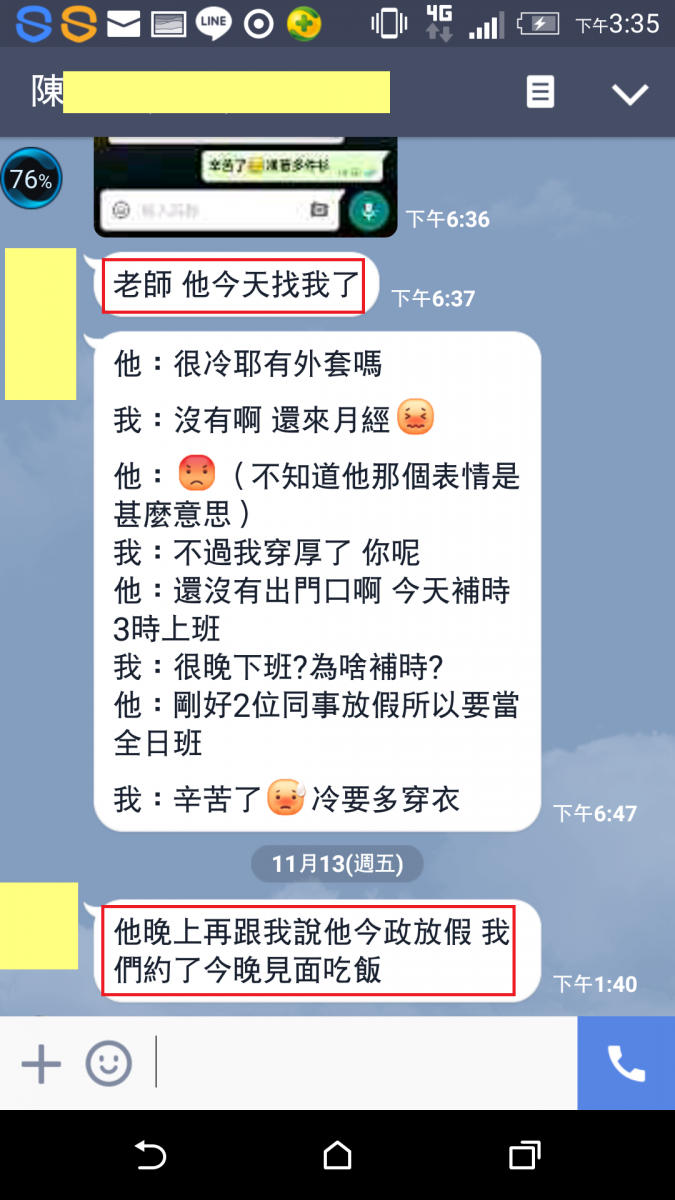Go back with the system back button
Viewport: 675px width, 1200px height.
click(150, 1156)
